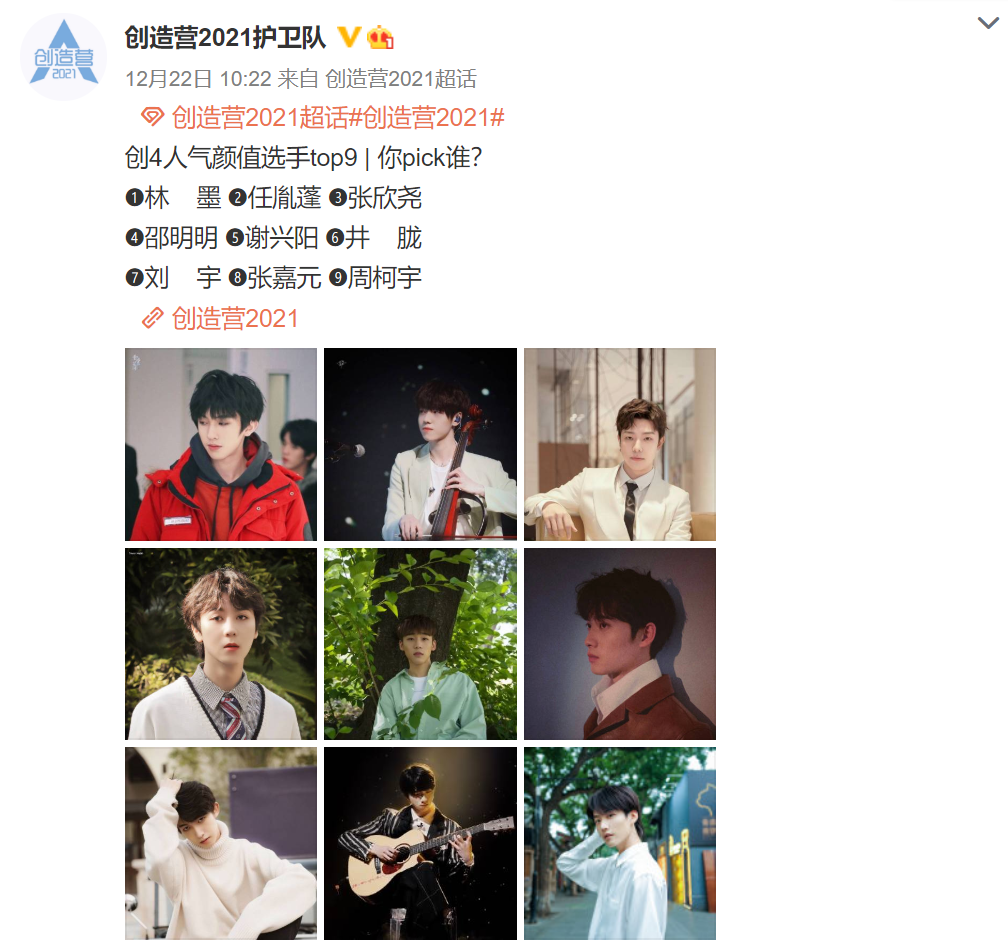Open the side-profile photo with the brown jacket
Screen dimensions: 1008x950
[x=620, y=644]
